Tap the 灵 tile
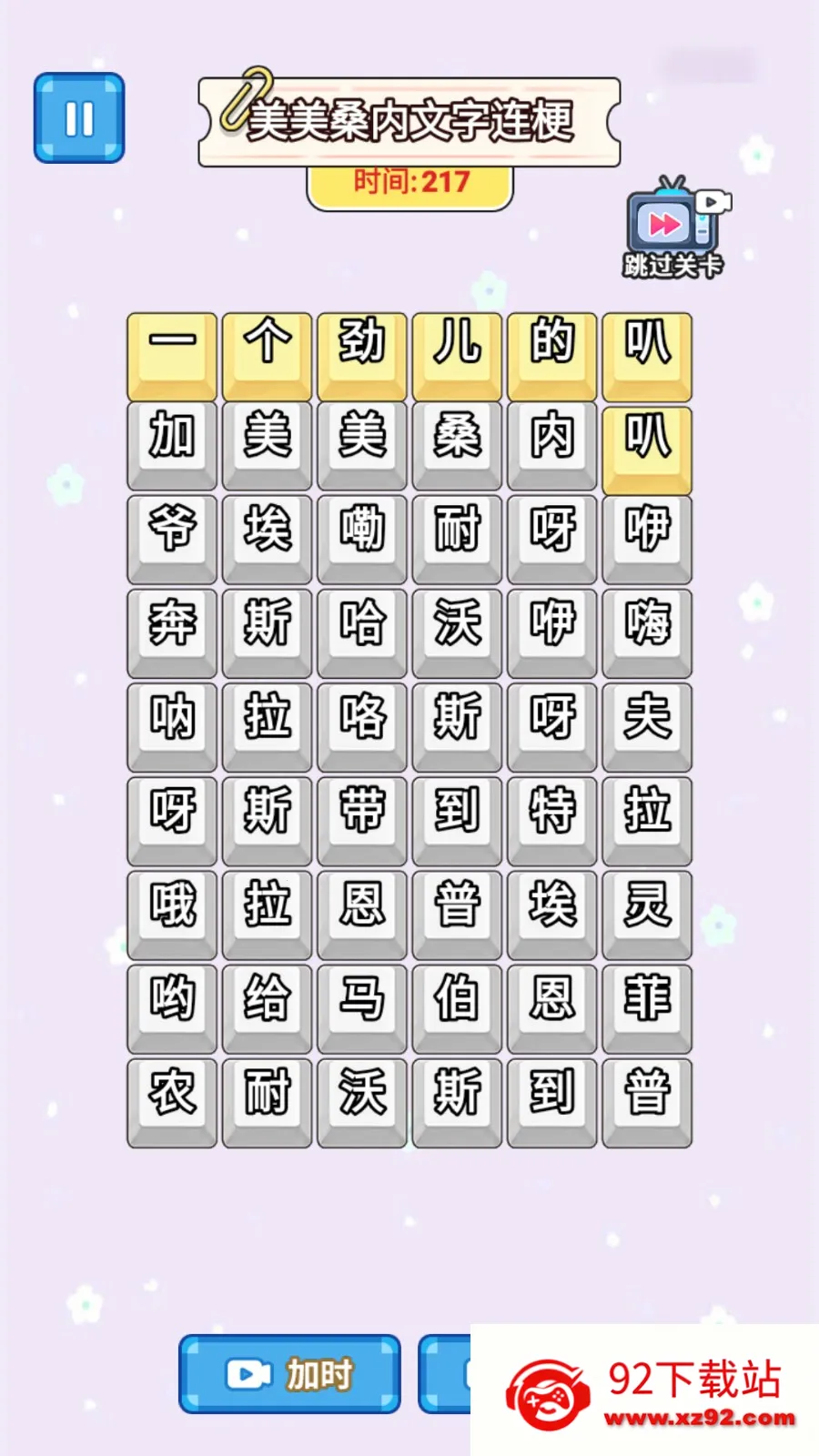 click(x=646, y=910)
